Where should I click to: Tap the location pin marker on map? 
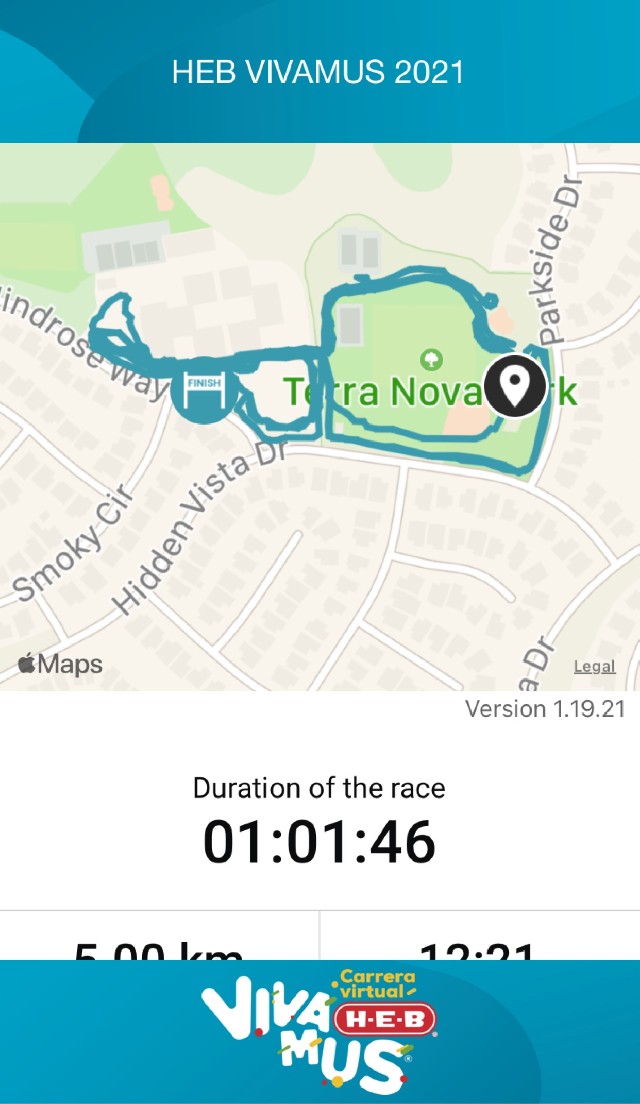coord(515,385)
